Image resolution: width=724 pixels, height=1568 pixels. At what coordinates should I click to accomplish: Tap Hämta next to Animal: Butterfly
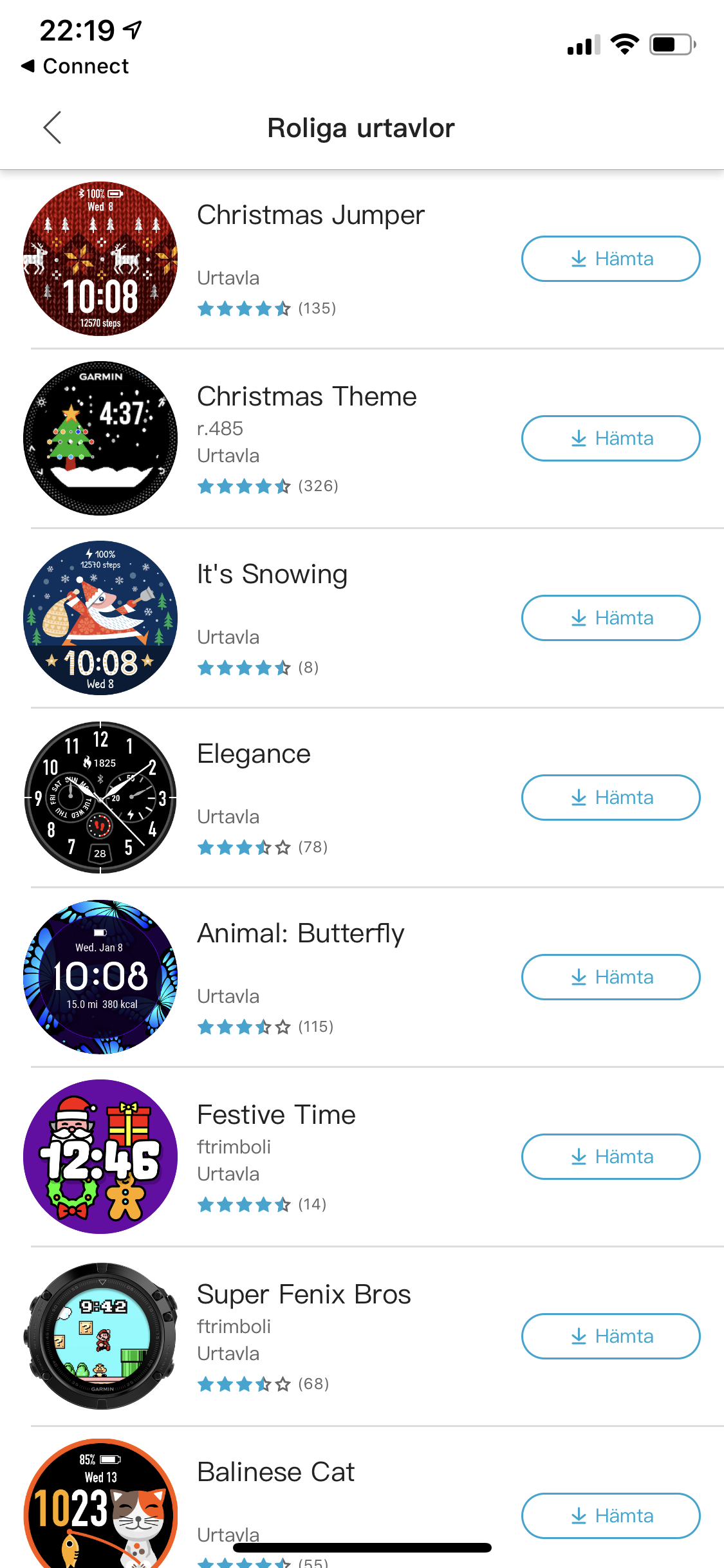coord(610,977)
